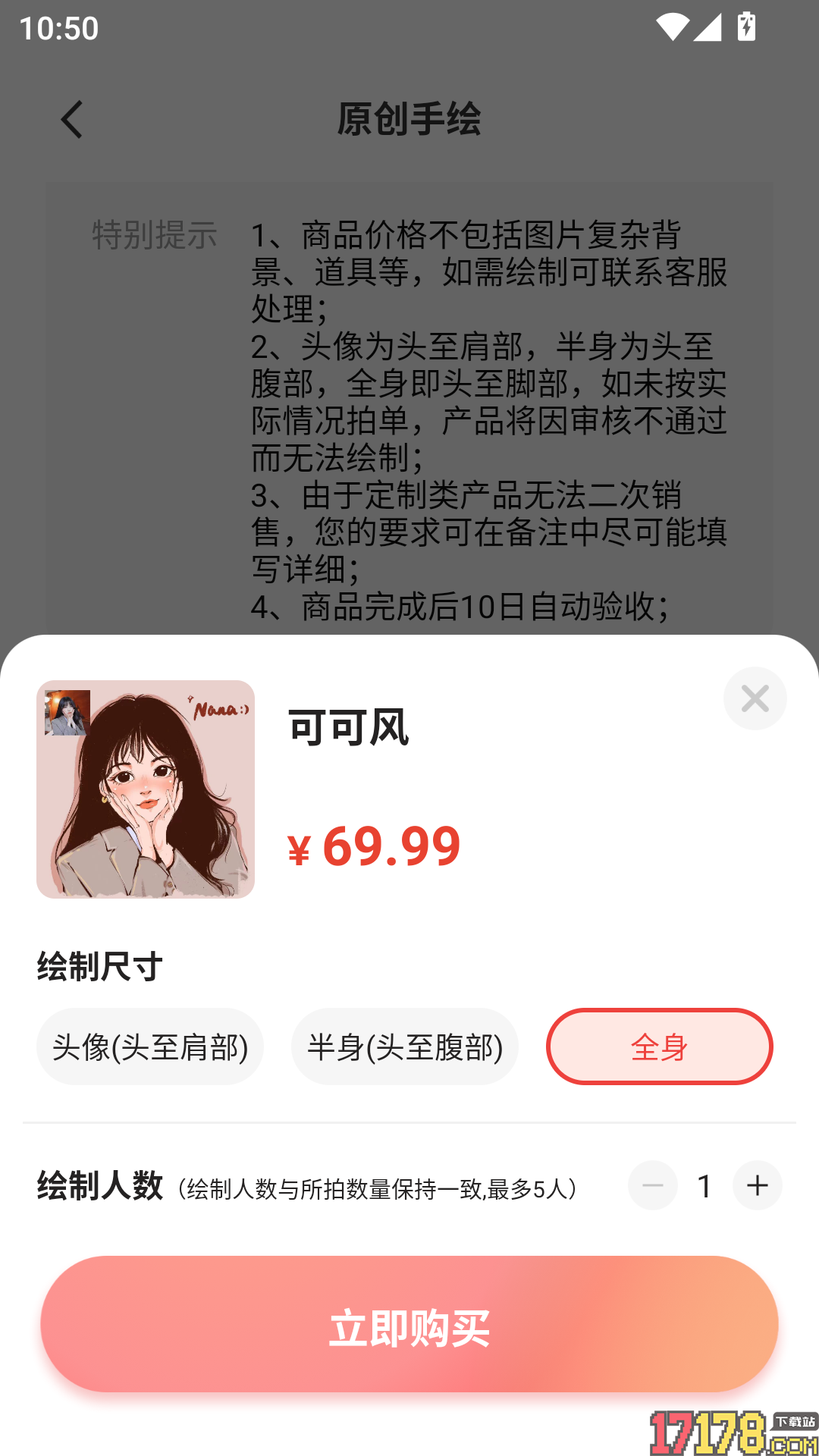Tap the back arrow to leave 原创手绘
The image size is (819, 1456).
point(71,120)
